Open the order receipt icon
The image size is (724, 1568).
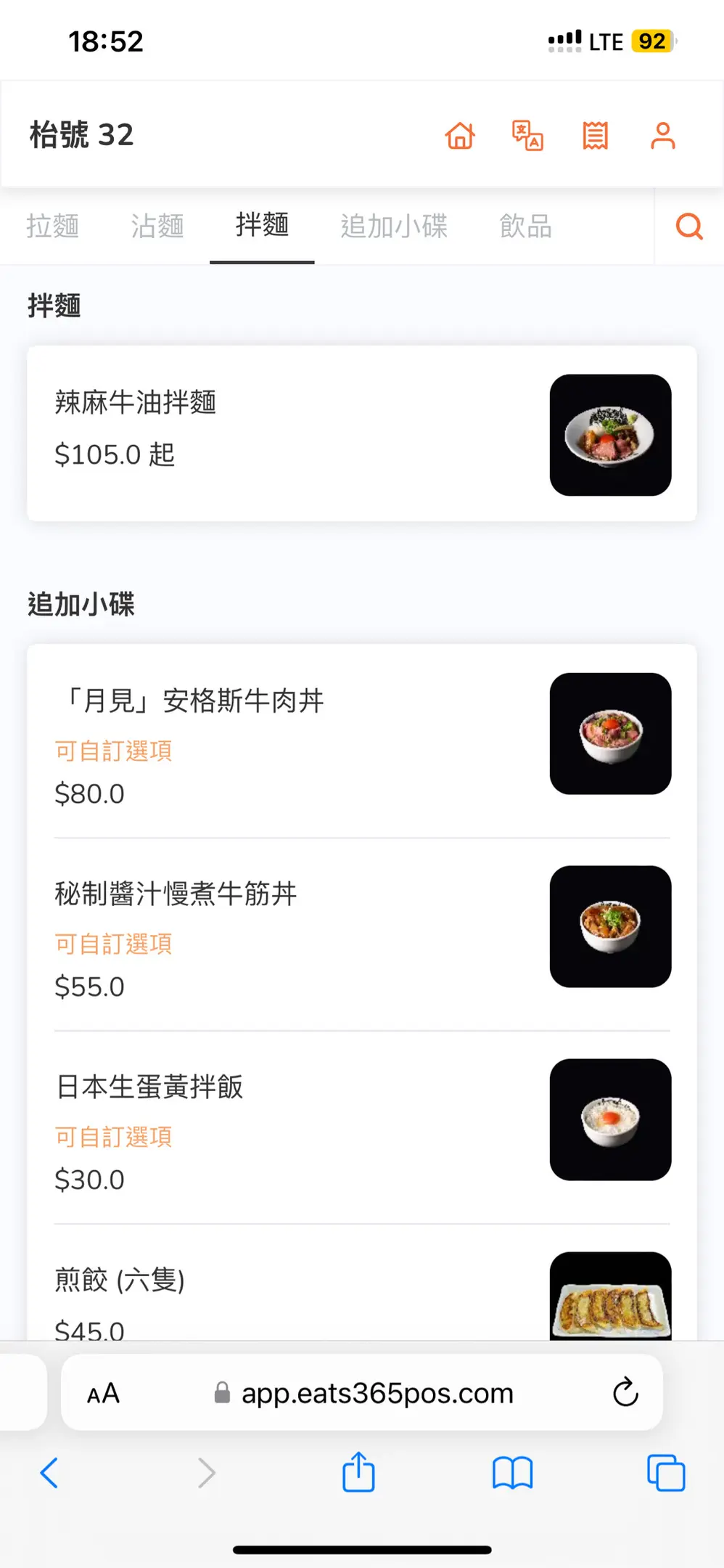click(595, 136)
